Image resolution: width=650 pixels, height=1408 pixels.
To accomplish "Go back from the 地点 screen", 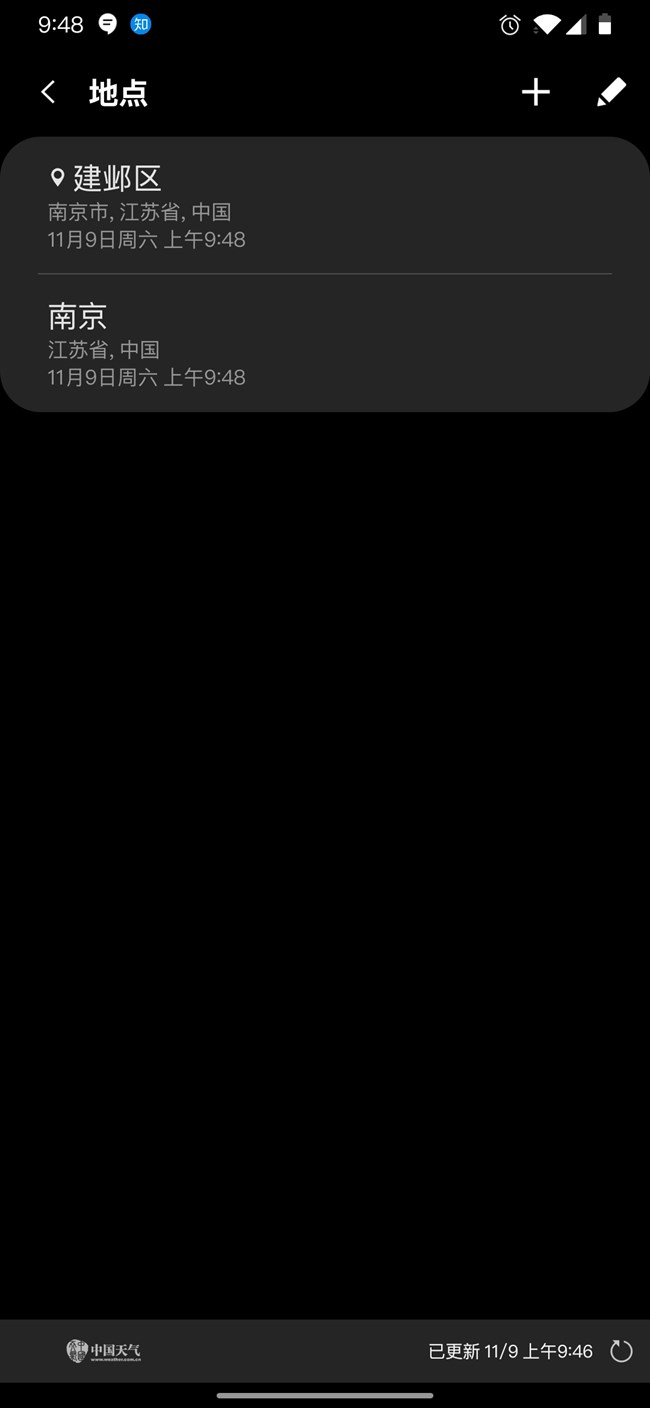I will pos(48,93).
